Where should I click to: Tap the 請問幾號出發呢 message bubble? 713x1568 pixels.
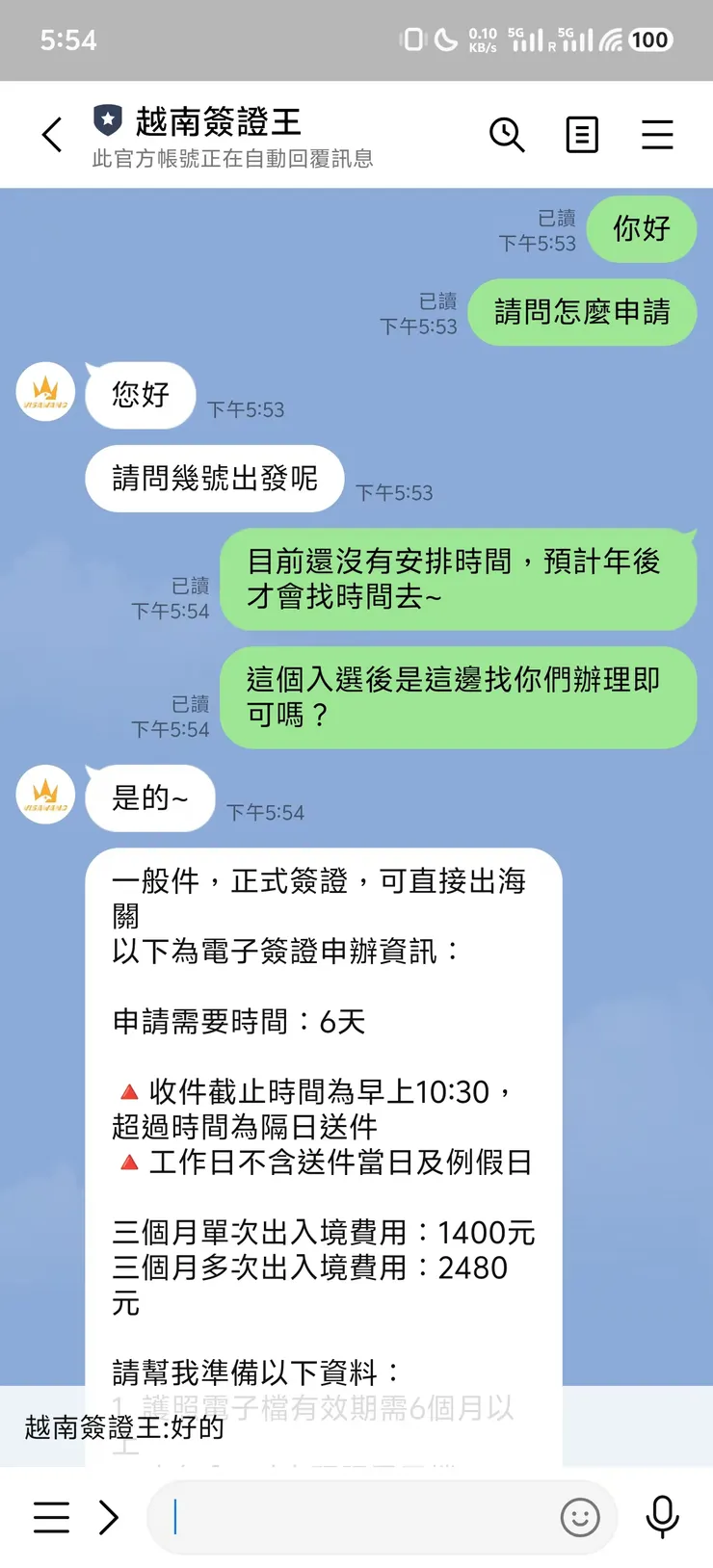point(214,479)
